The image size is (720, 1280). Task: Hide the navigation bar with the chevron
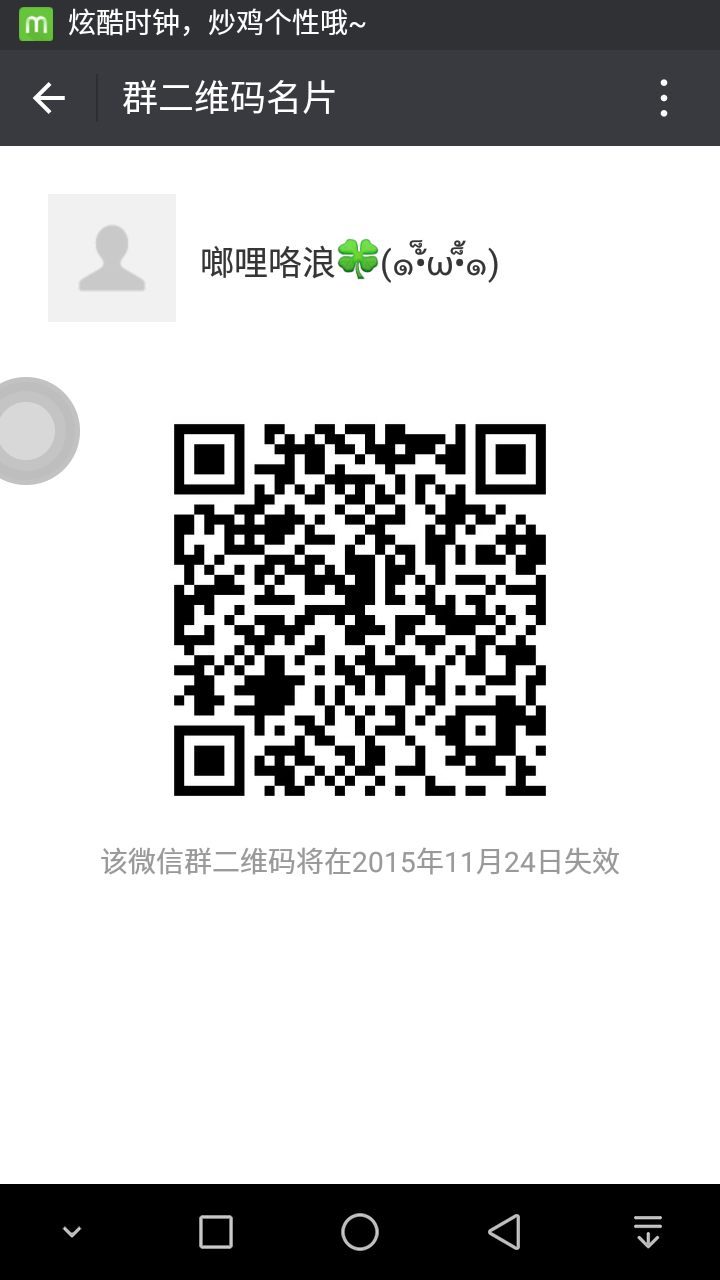coord(72,1232)
